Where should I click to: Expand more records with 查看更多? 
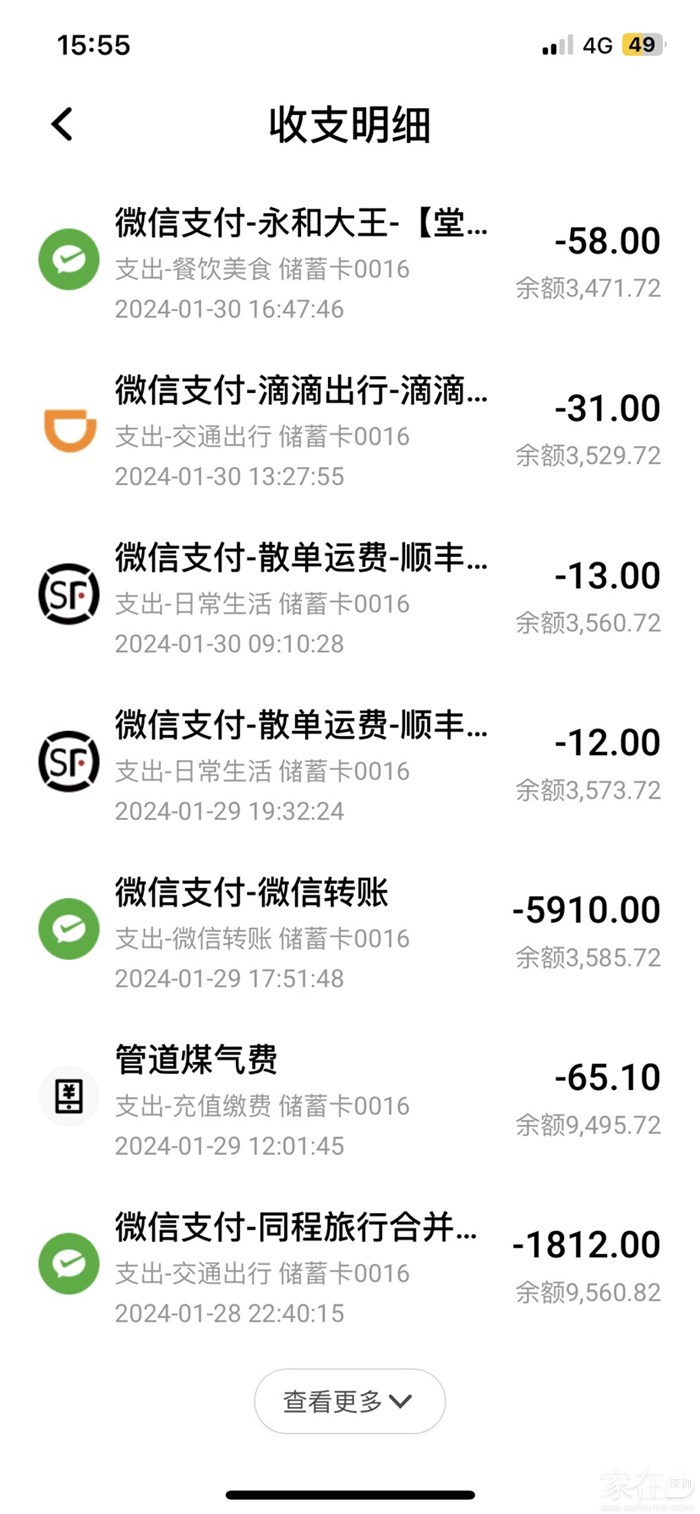349,1401
